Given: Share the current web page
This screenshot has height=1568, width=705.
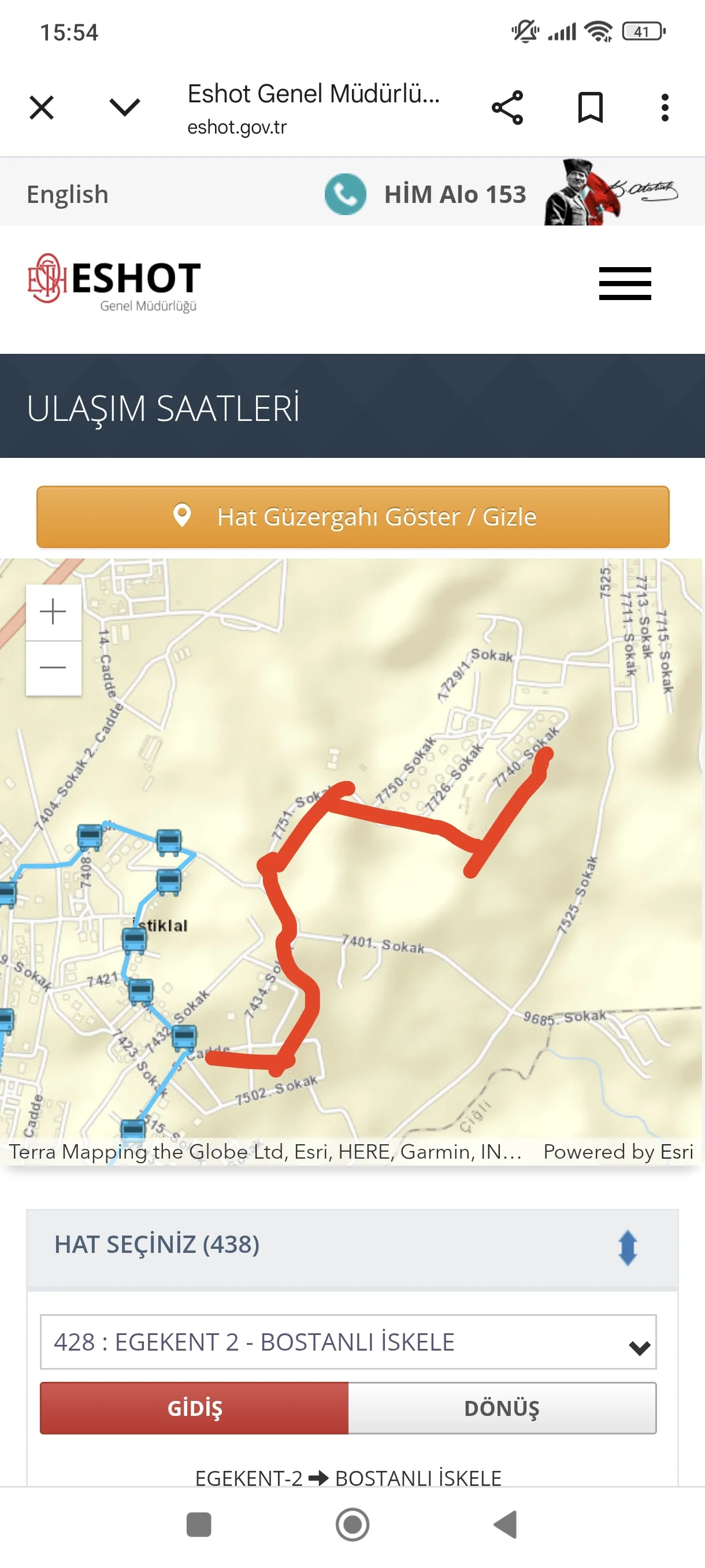Looking at the screenshot, I should click(507, 108).
